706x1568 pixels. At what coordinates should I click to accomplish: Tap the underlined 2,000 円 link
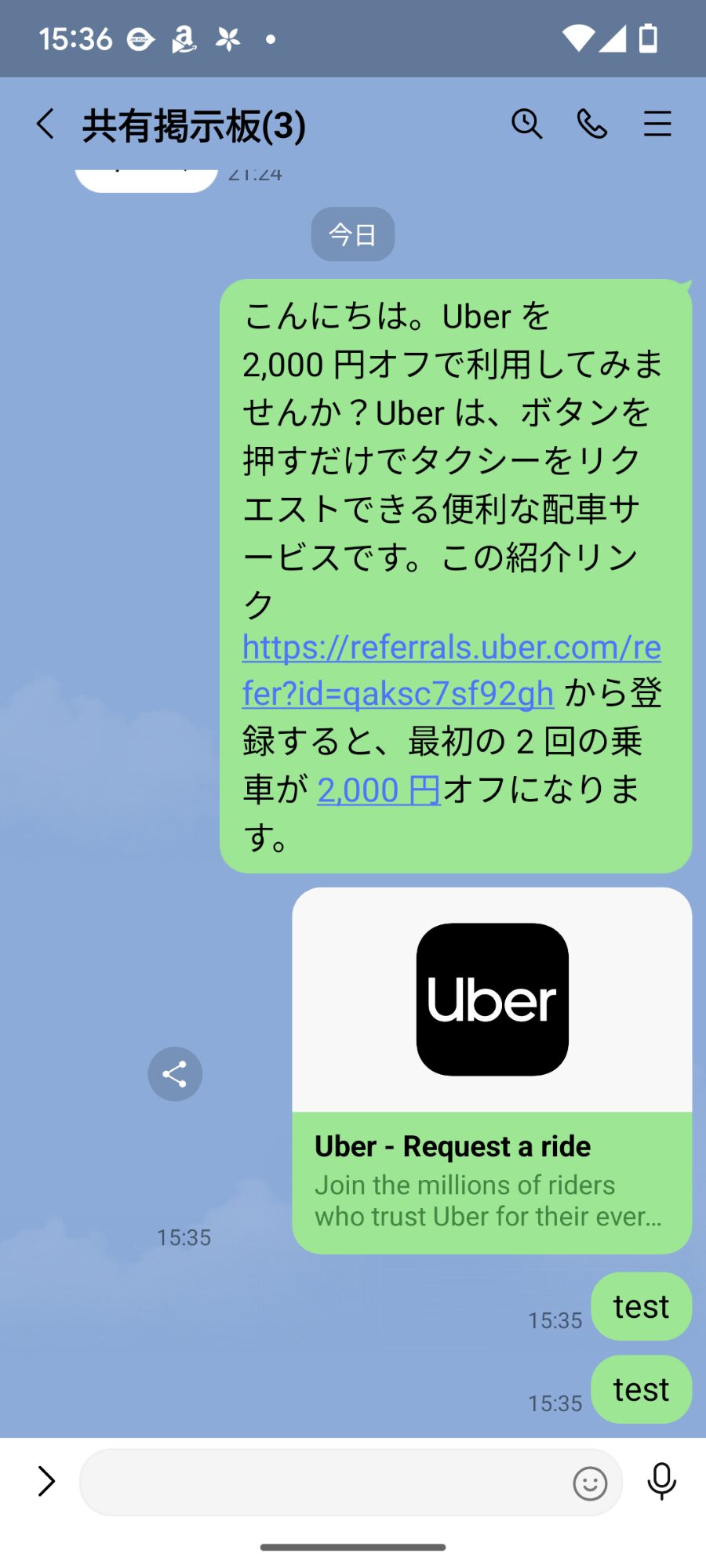379,790
